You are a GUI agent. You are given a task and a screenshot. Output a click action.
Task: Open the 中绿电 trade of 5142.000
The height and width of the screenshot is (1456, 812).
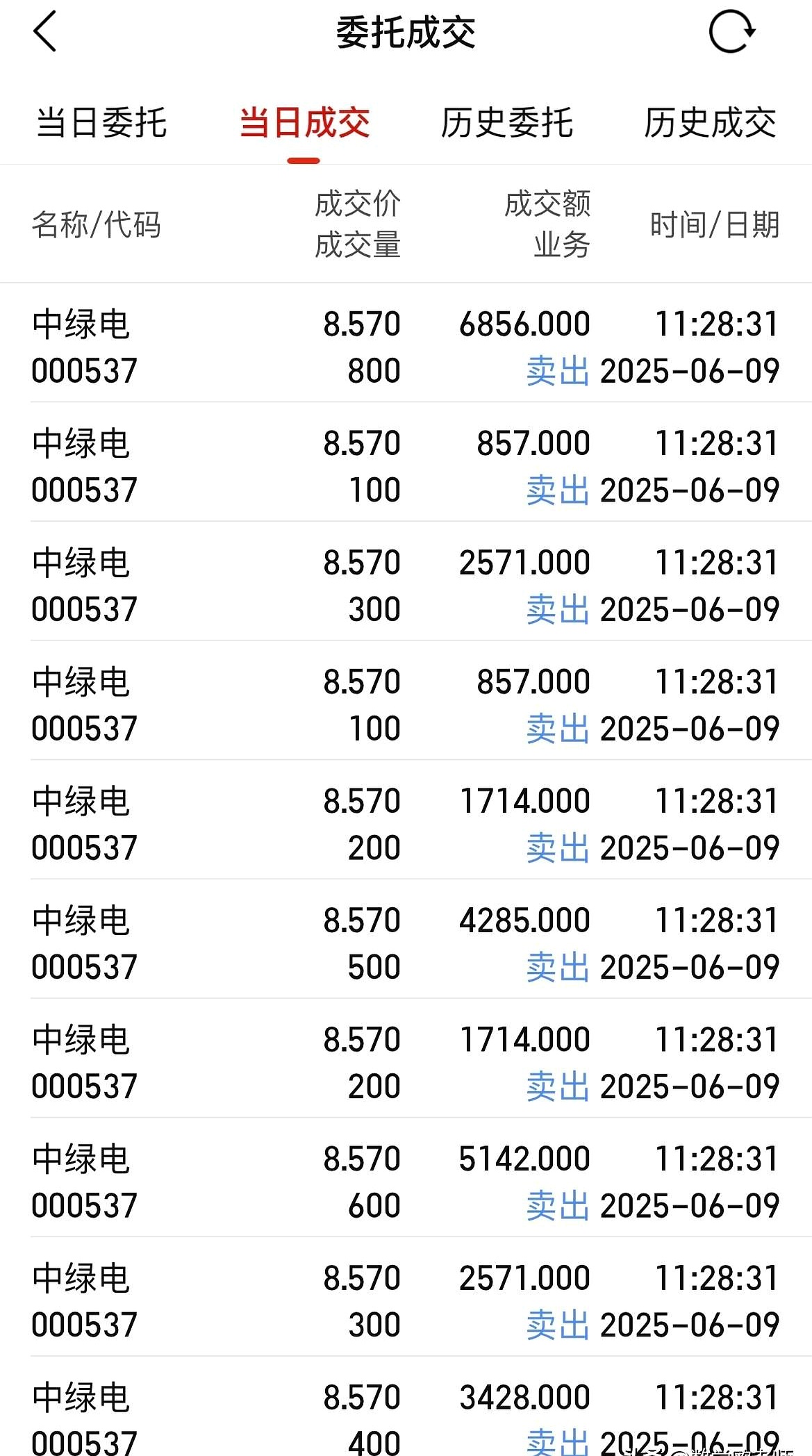click(x=406, y=1181)
